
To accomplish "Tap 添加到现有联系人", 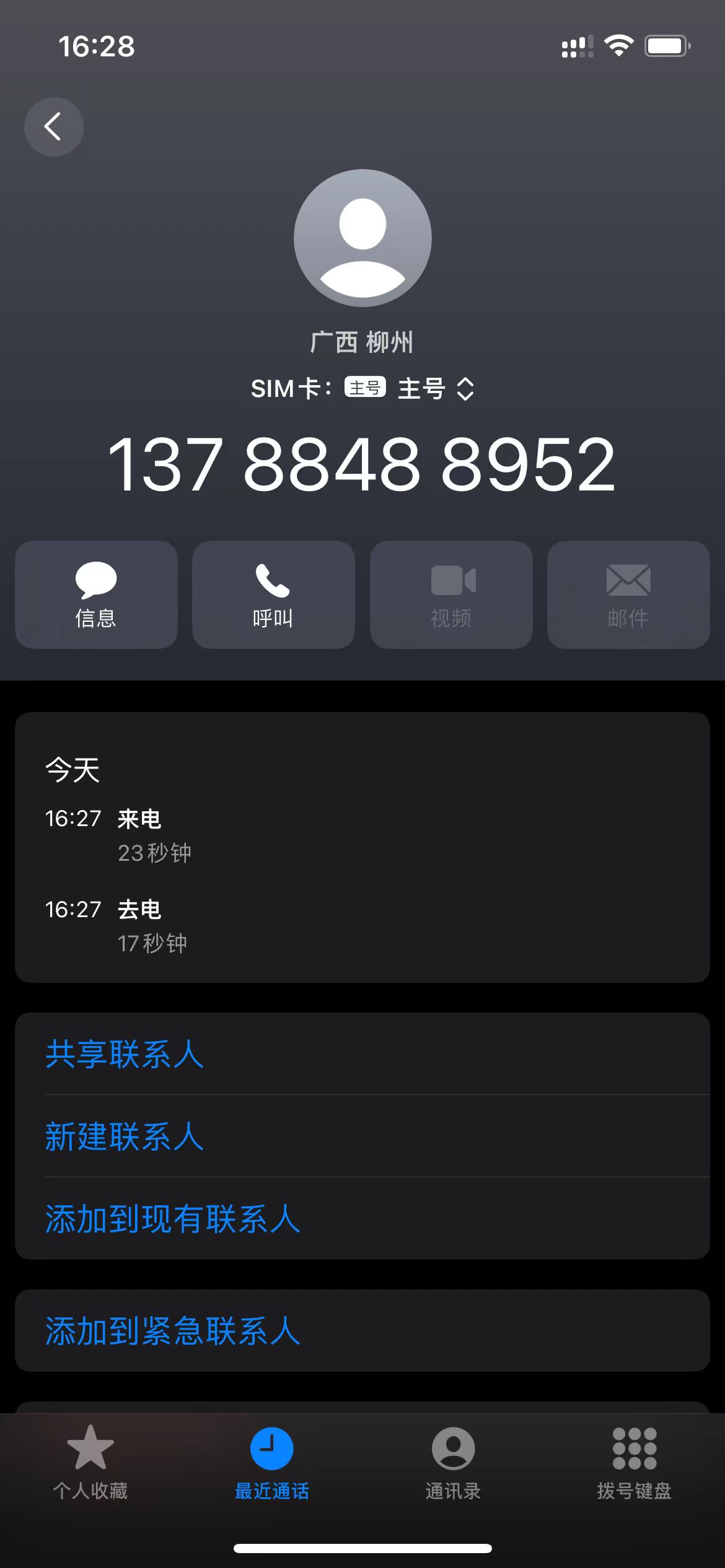I will tap(362, 1218).
